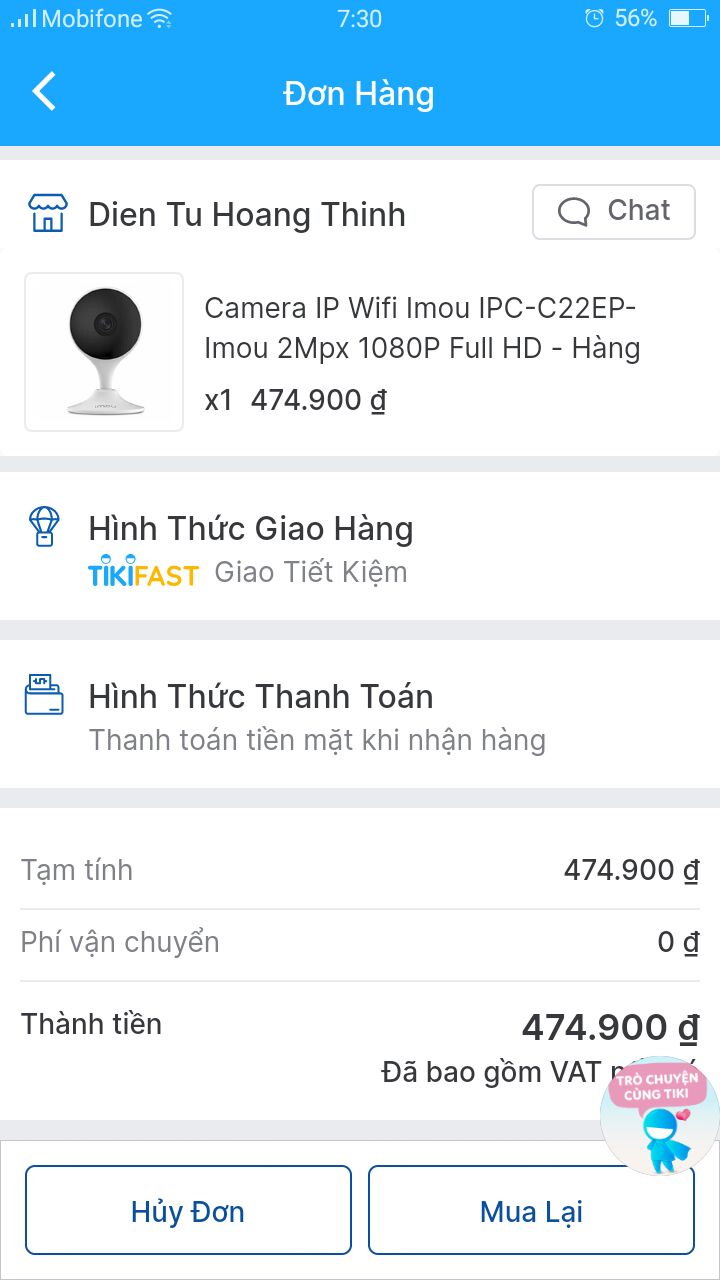Click the Thành tiền total of 474.900 đ
The width and height of the screenshot is (720, 1280).
pyautogui.click(x=605, y=1026)
